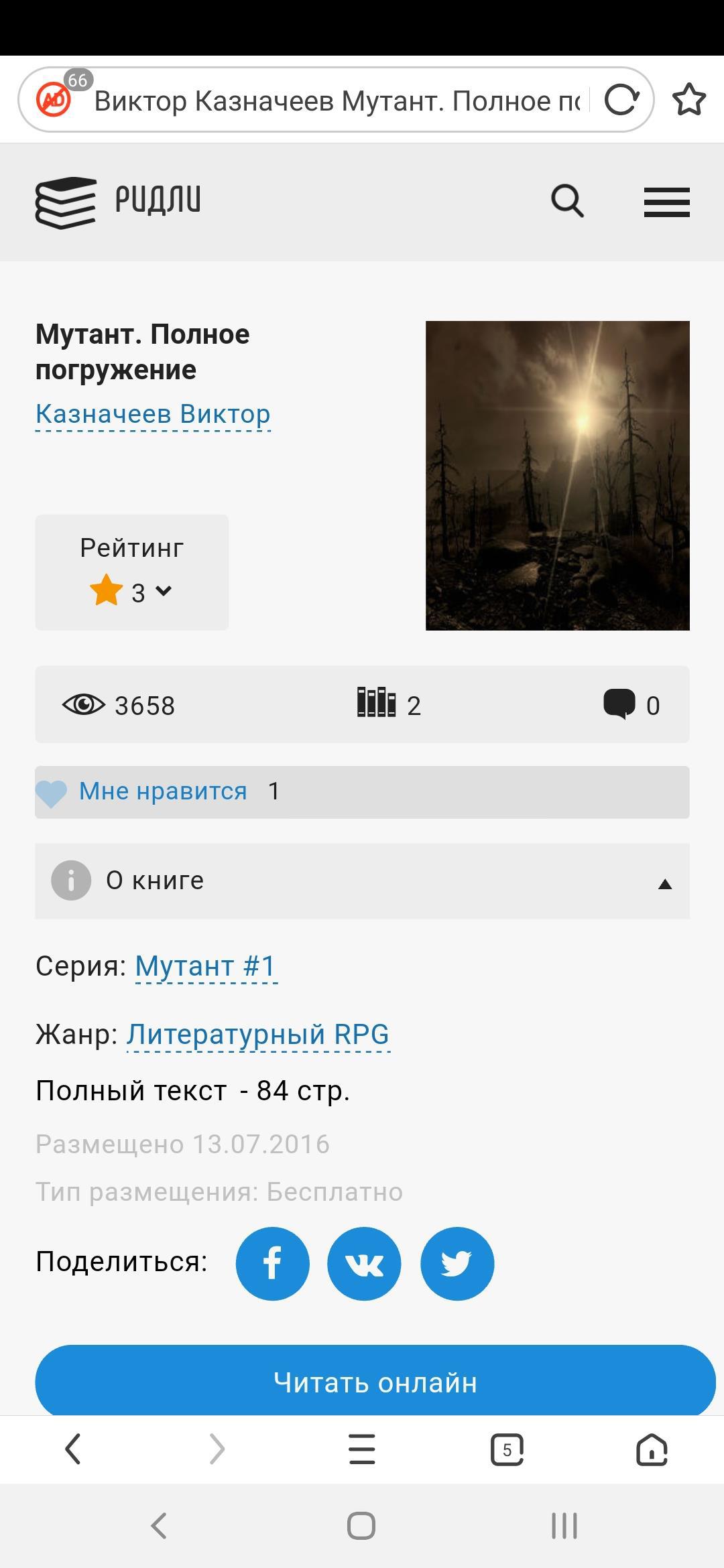Share the book on Facebook
Image resolution: width=724 pixels, height=1568 pixels.
[272, 1263]
